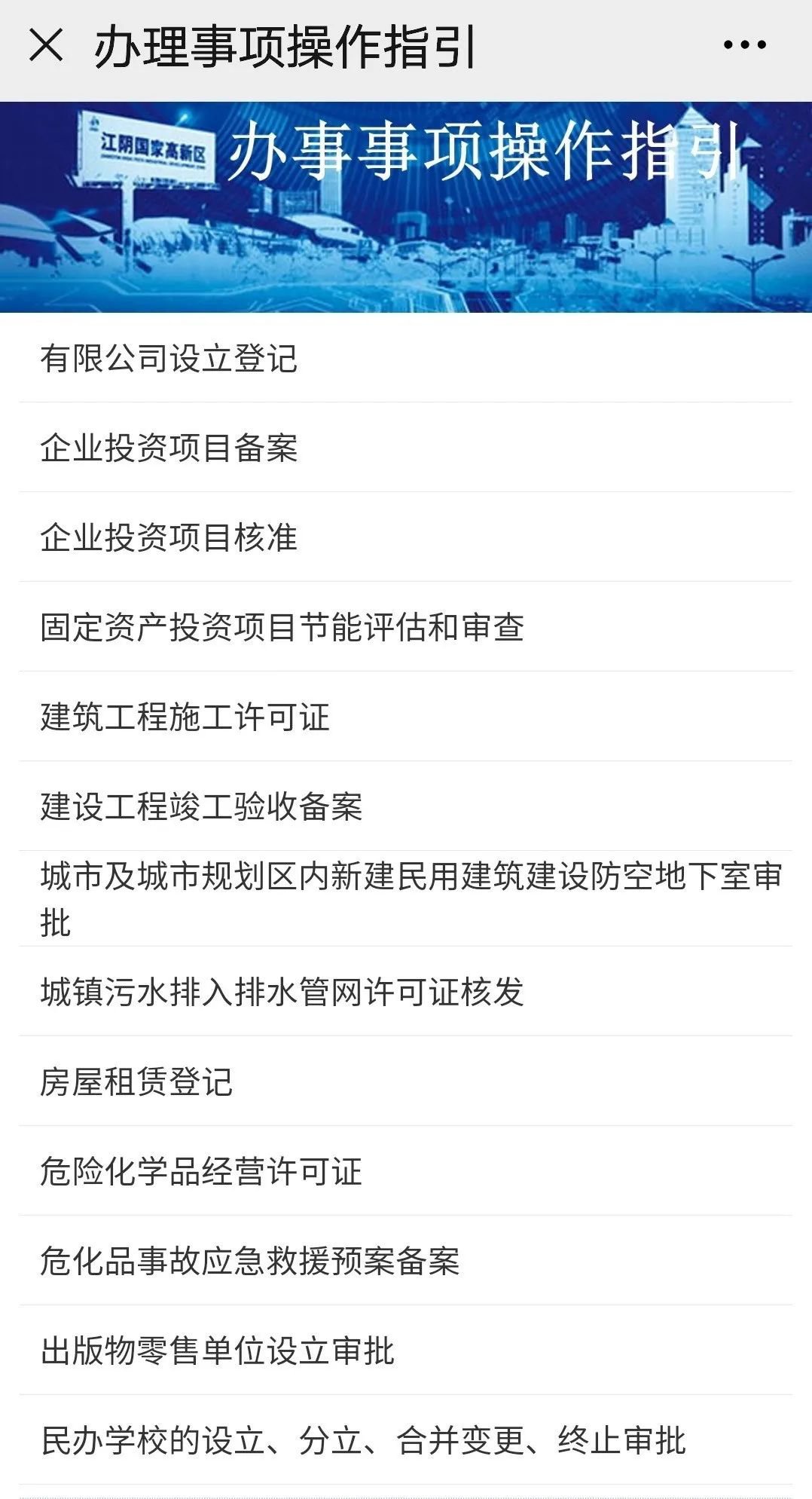Open 有限公司设立登记 guide

[406, 358]
